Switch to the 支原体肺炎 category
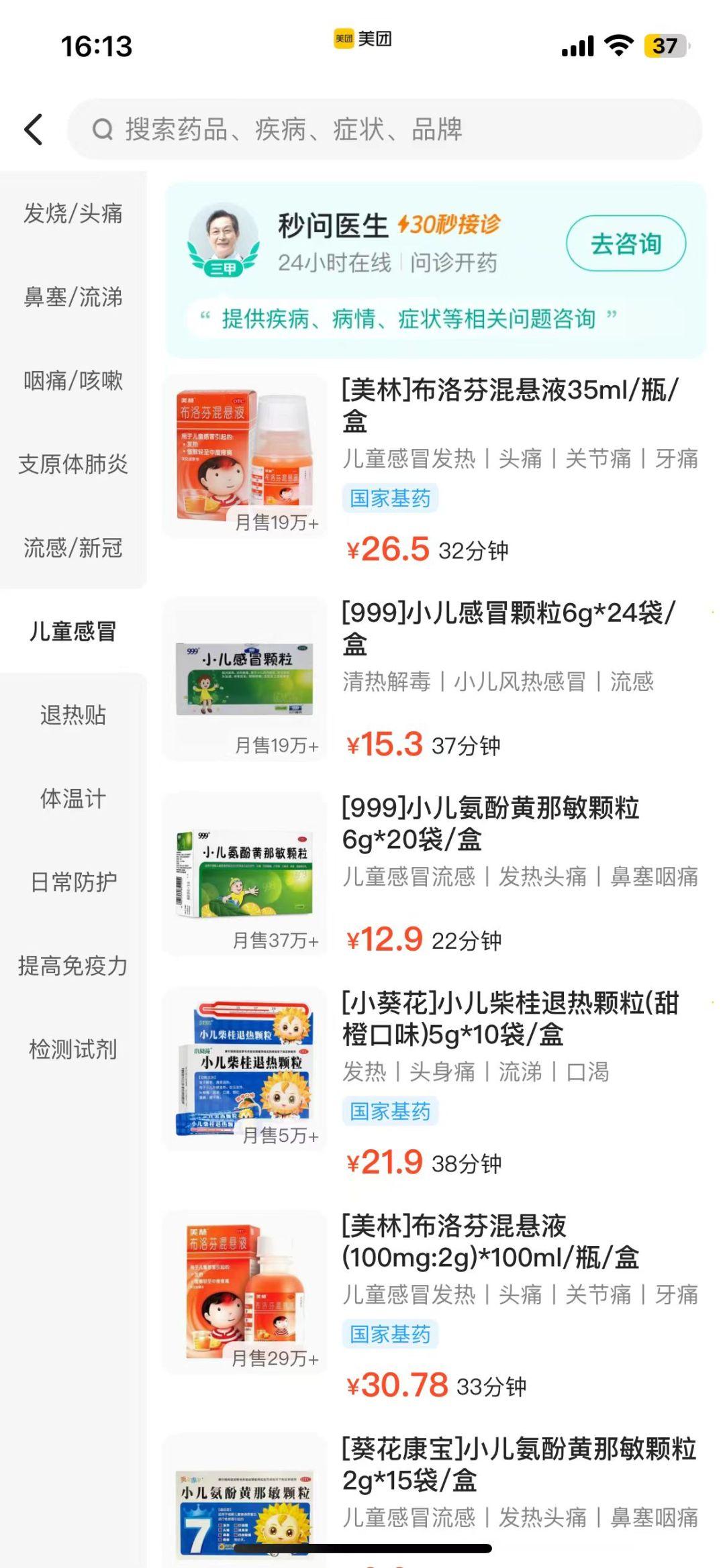725x1568 pixels. pyautogui.click(x=72, y=464)
